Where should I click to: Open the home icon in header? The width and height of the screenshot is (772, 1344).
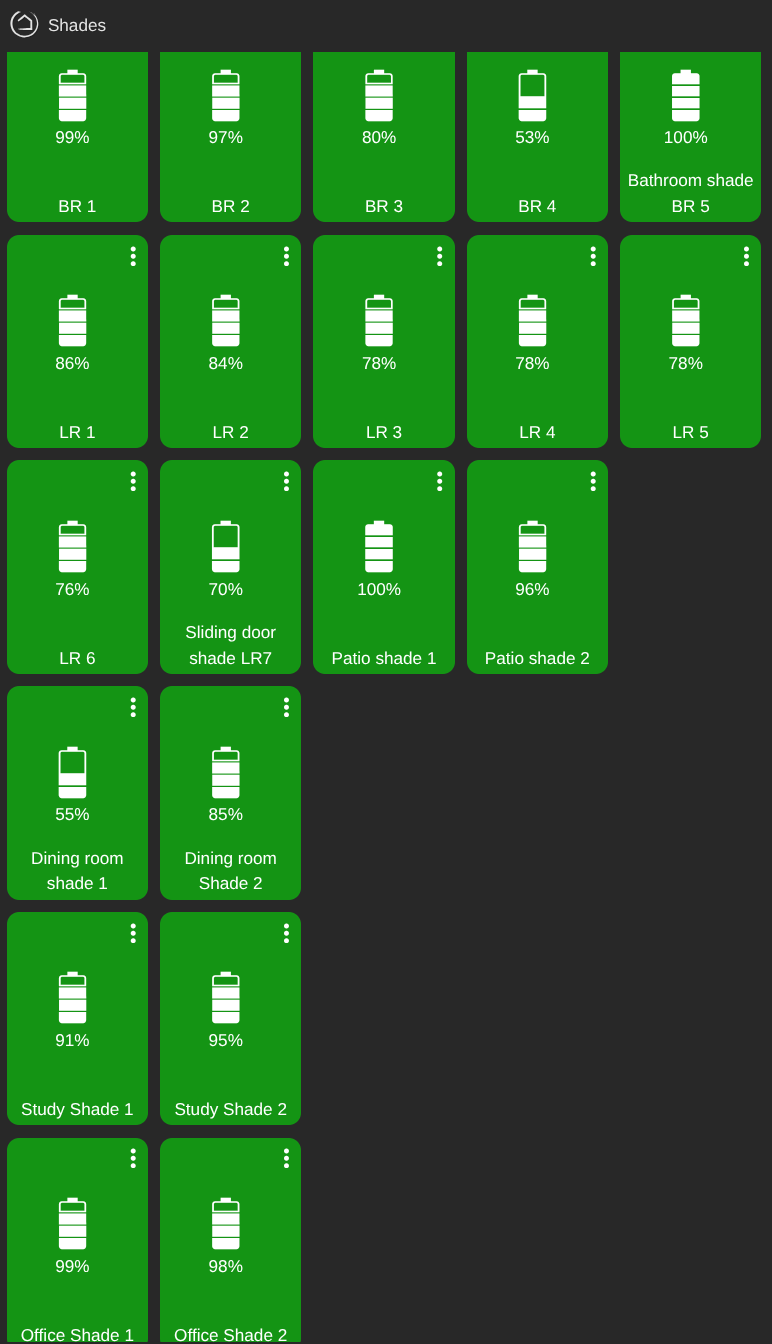pos(24,24)
